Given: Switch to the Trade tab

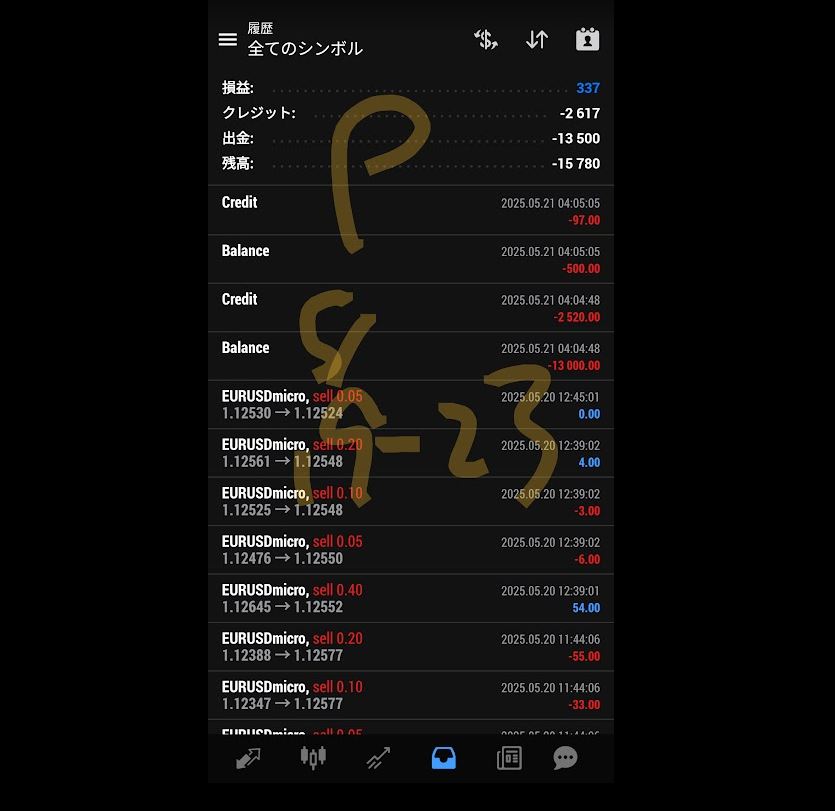Looking at the screenshot, I should coord(378,758).
